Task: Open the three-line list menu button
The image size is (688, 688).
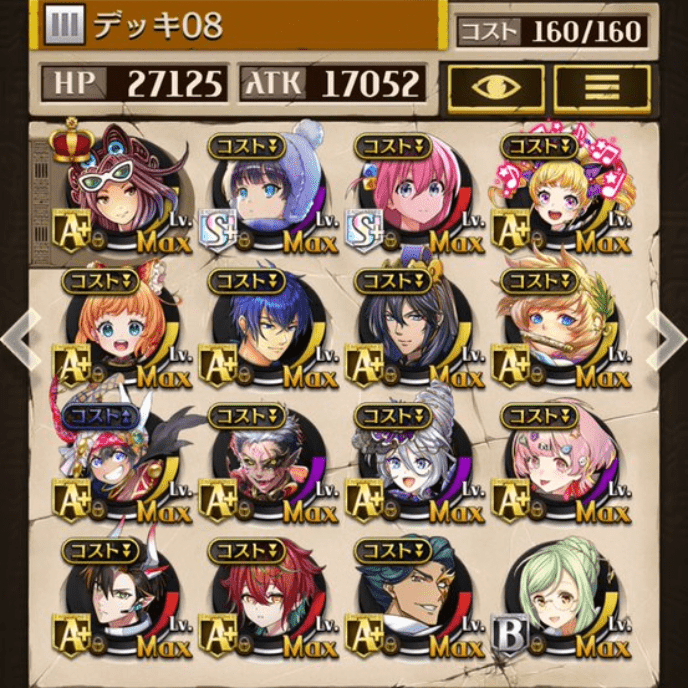Action: [601, 88]
